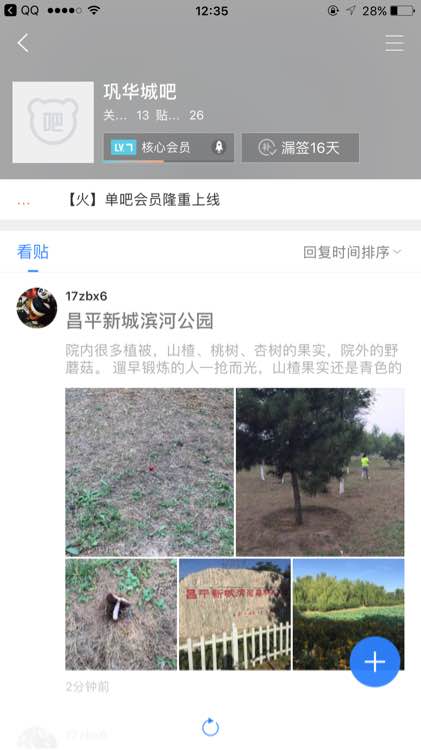Image resolution: width=421 pixels, height=750 pixels.
Task: Open the post 昌平新城滨河公园
Action: [x=140, y=321]
